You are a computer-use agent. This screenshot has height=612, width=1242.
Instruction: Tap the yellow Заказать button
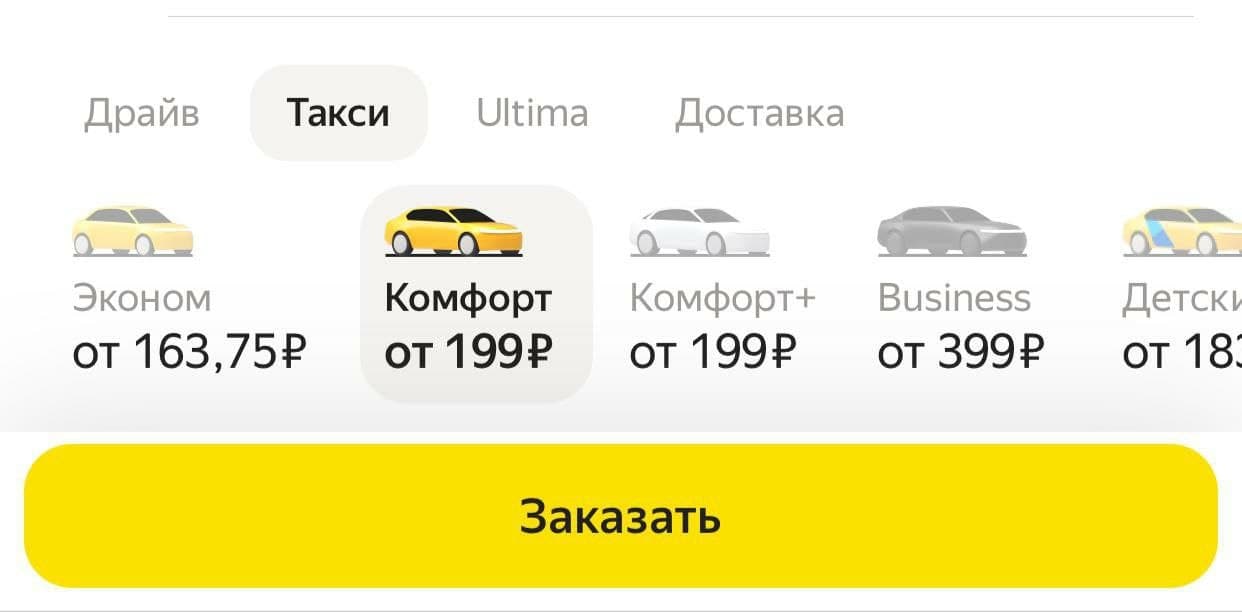point(620,517)
